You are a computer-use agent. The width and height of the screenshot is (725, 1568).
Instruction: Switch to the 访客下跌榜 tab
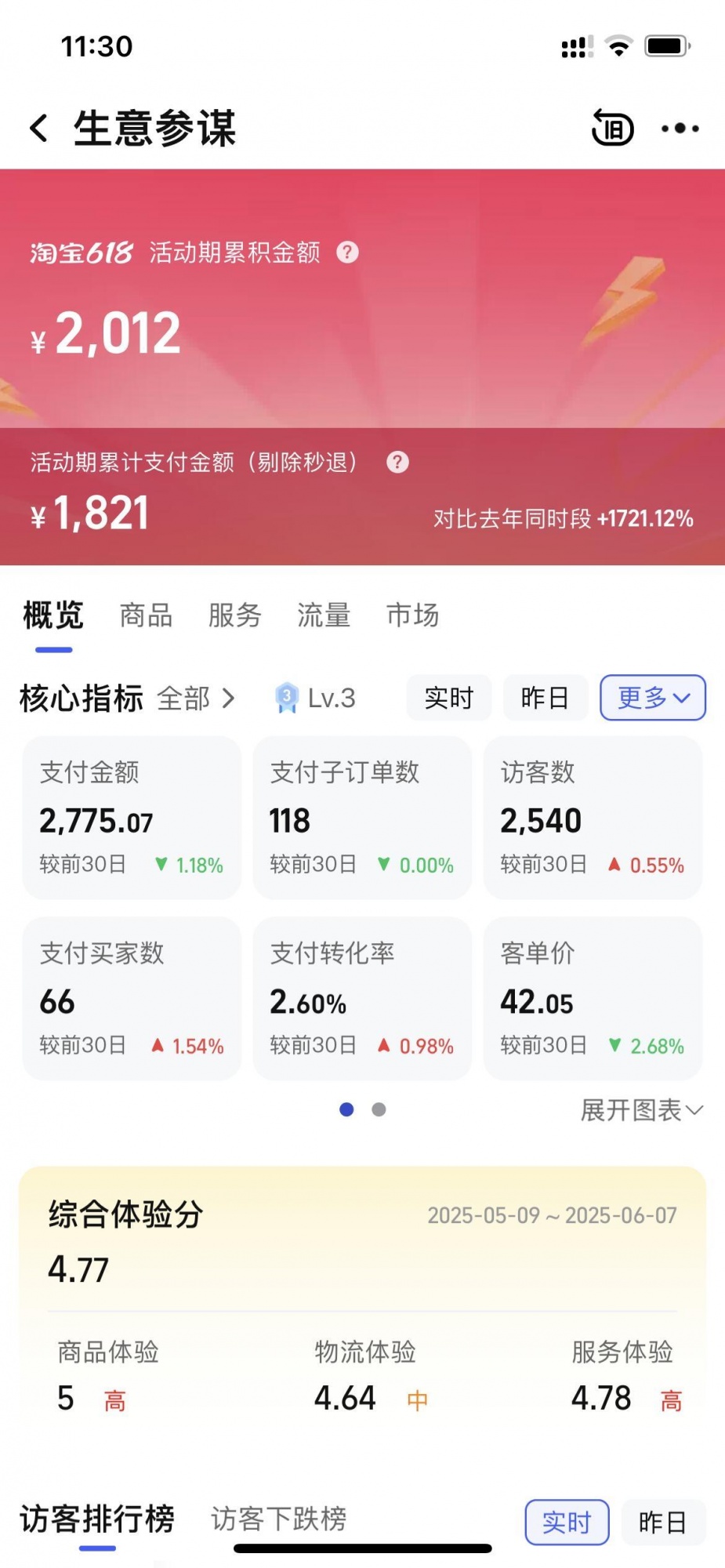pyautogui.click(x=279, y=1519)
